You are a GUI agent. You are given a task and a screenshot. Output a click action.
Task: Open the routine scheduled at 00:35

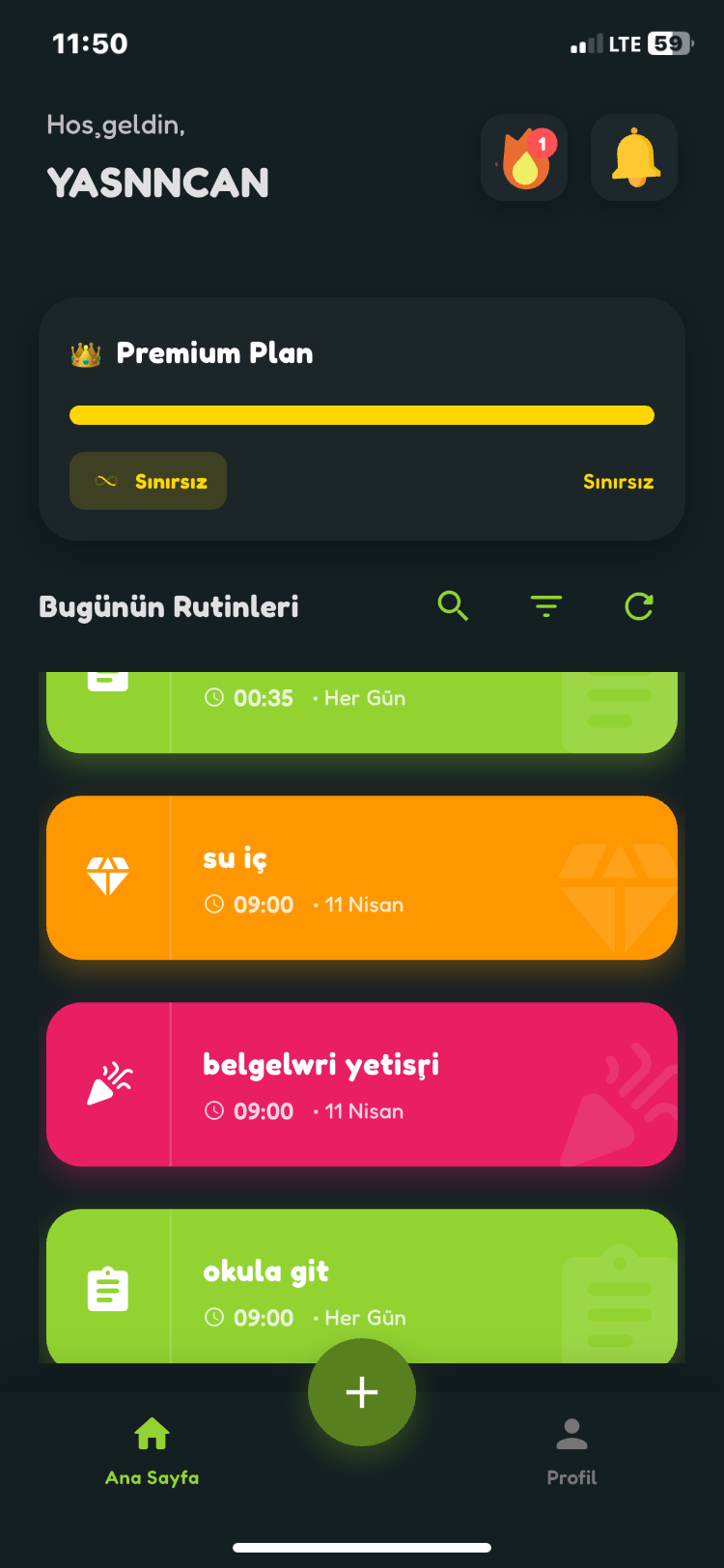tap(362, 712)
